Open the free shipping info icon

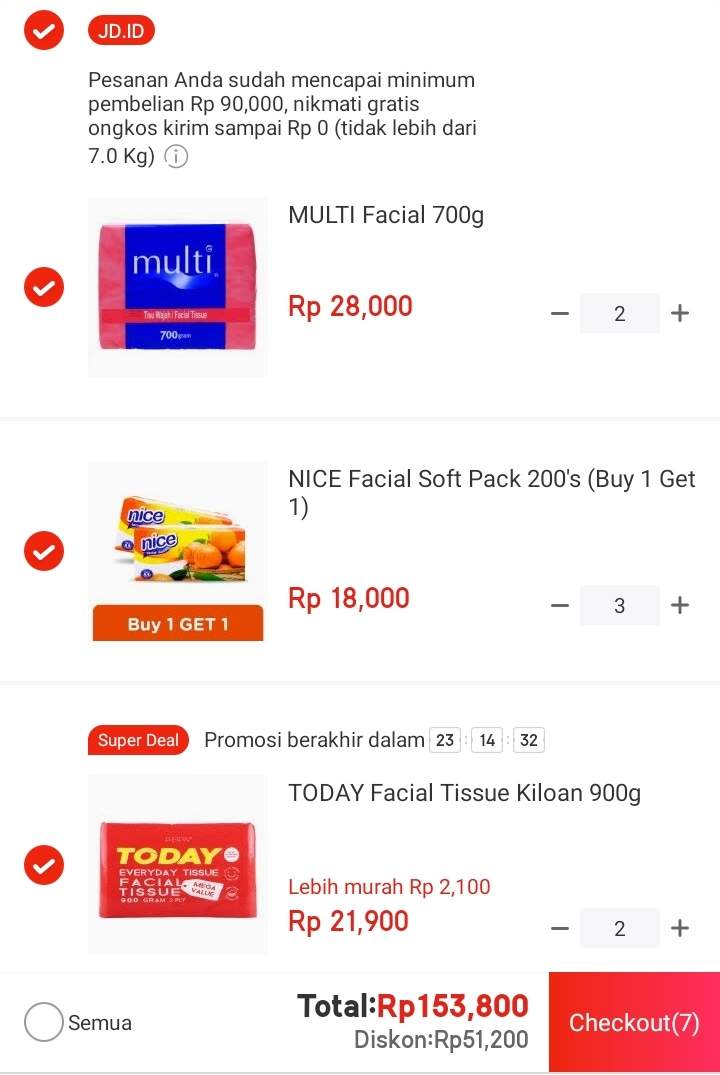(176, 157)
